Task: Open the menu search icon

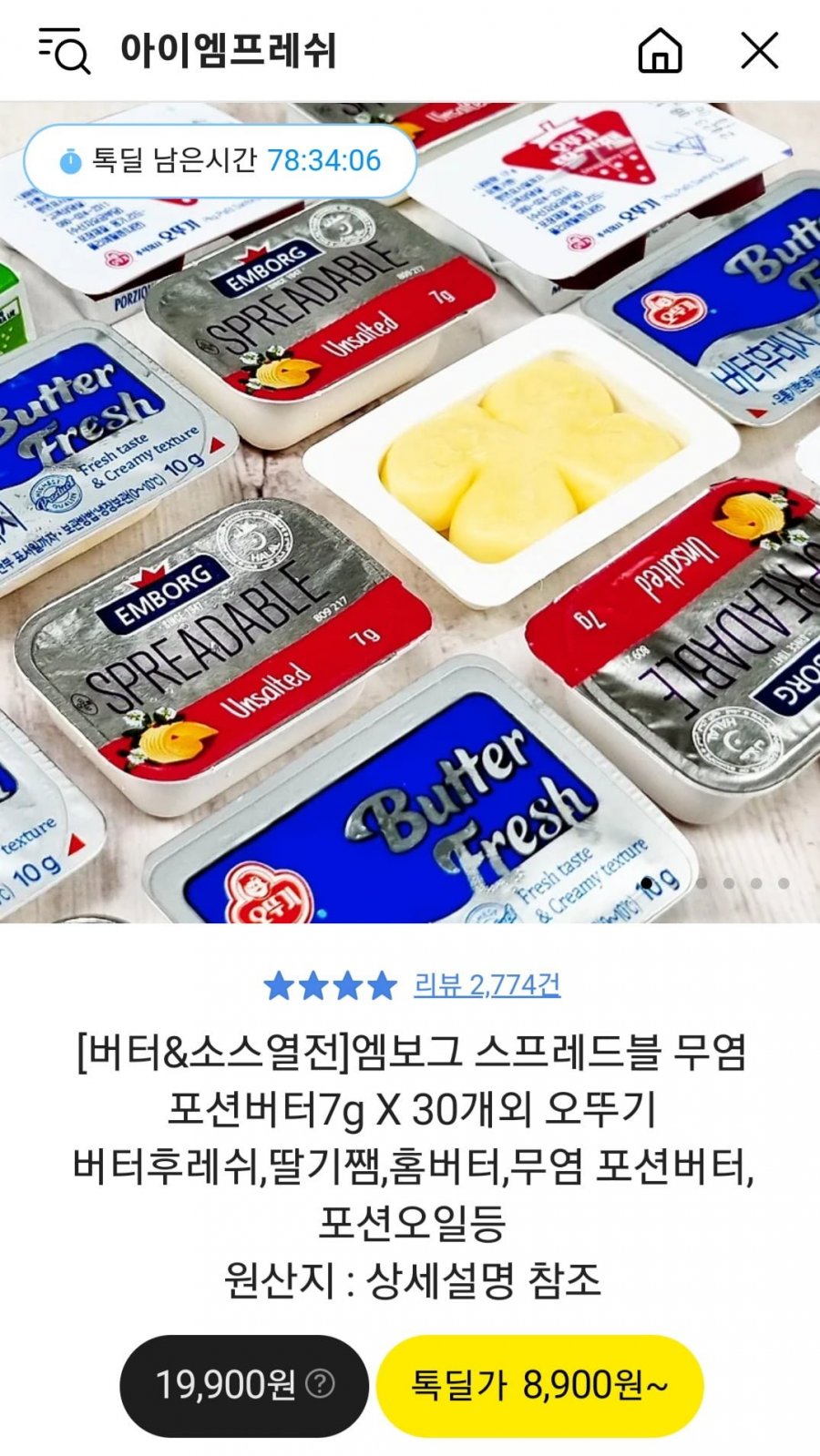Action: click(x=64, y=50)
